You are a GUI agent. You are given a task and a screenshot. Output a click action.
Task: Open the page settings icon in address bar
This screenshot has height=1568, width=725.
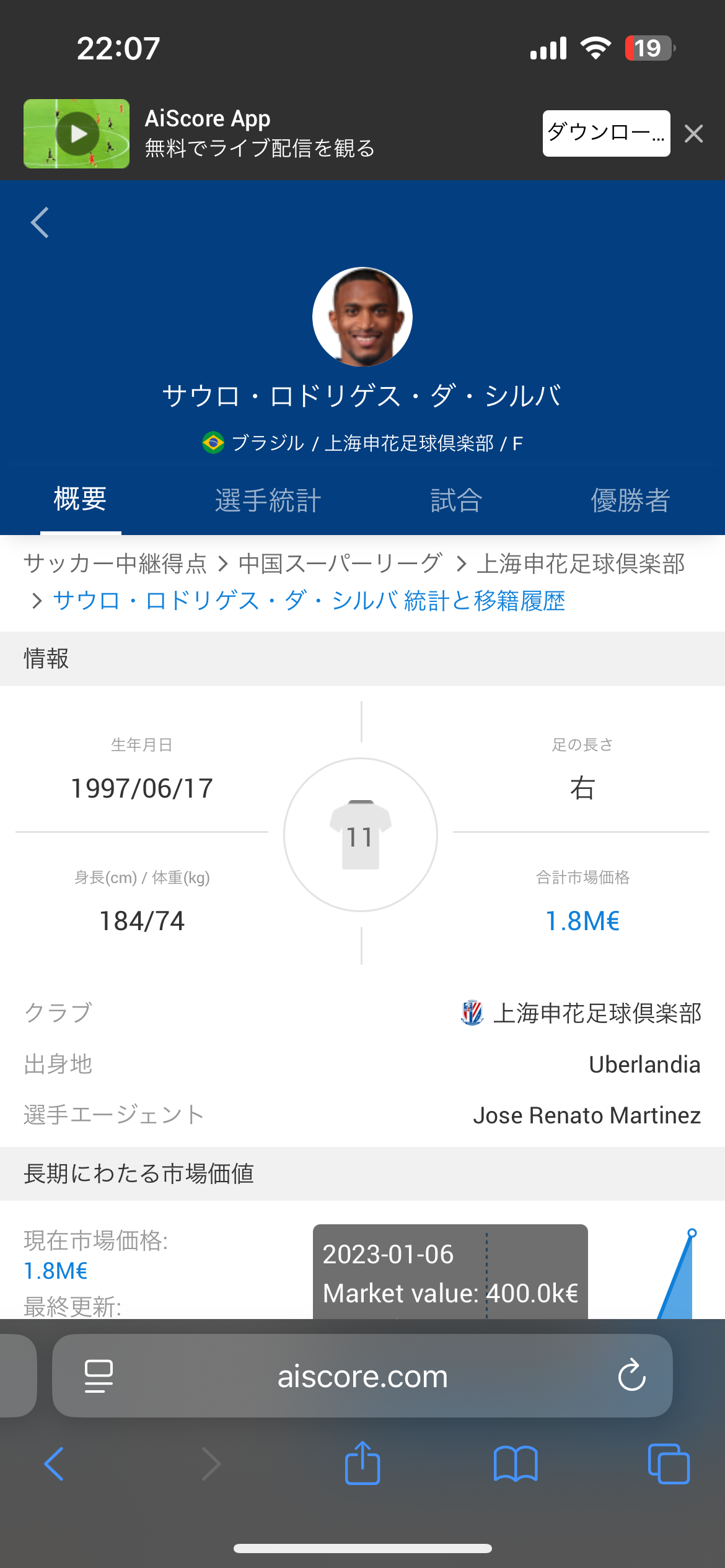(x=99, y=1376)
